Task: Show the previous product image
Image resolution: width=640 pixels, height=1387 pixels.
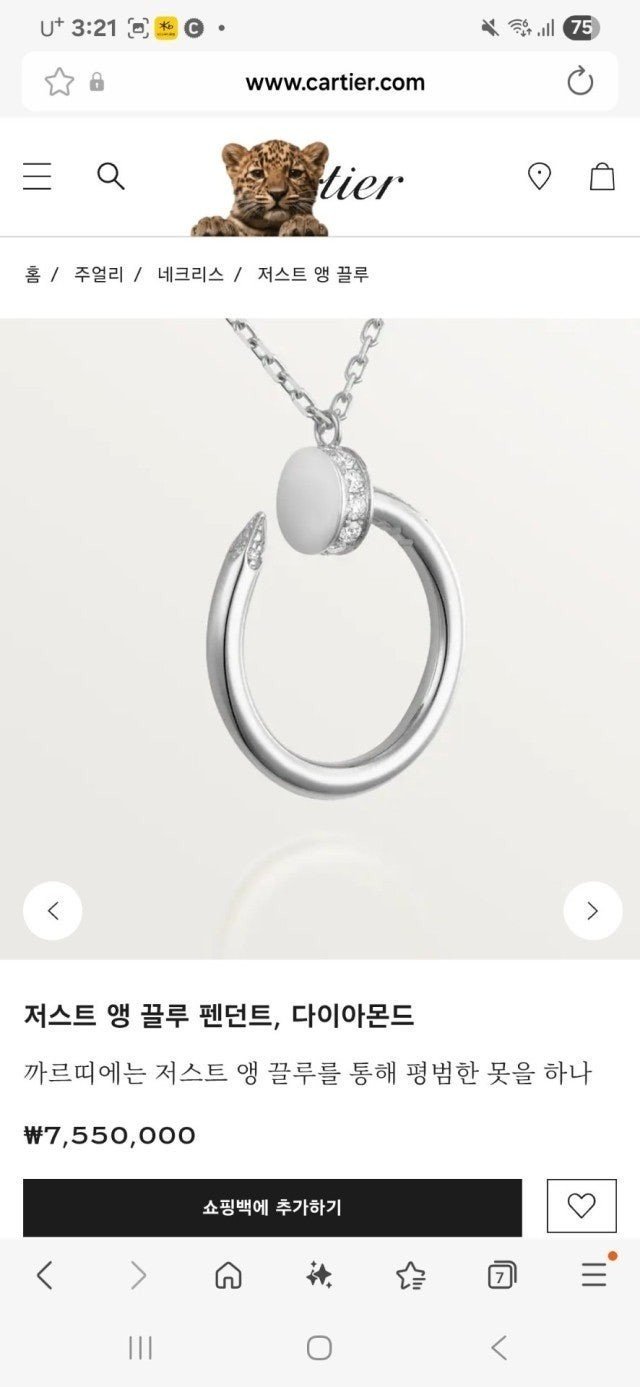Action: tap(53, 910)
